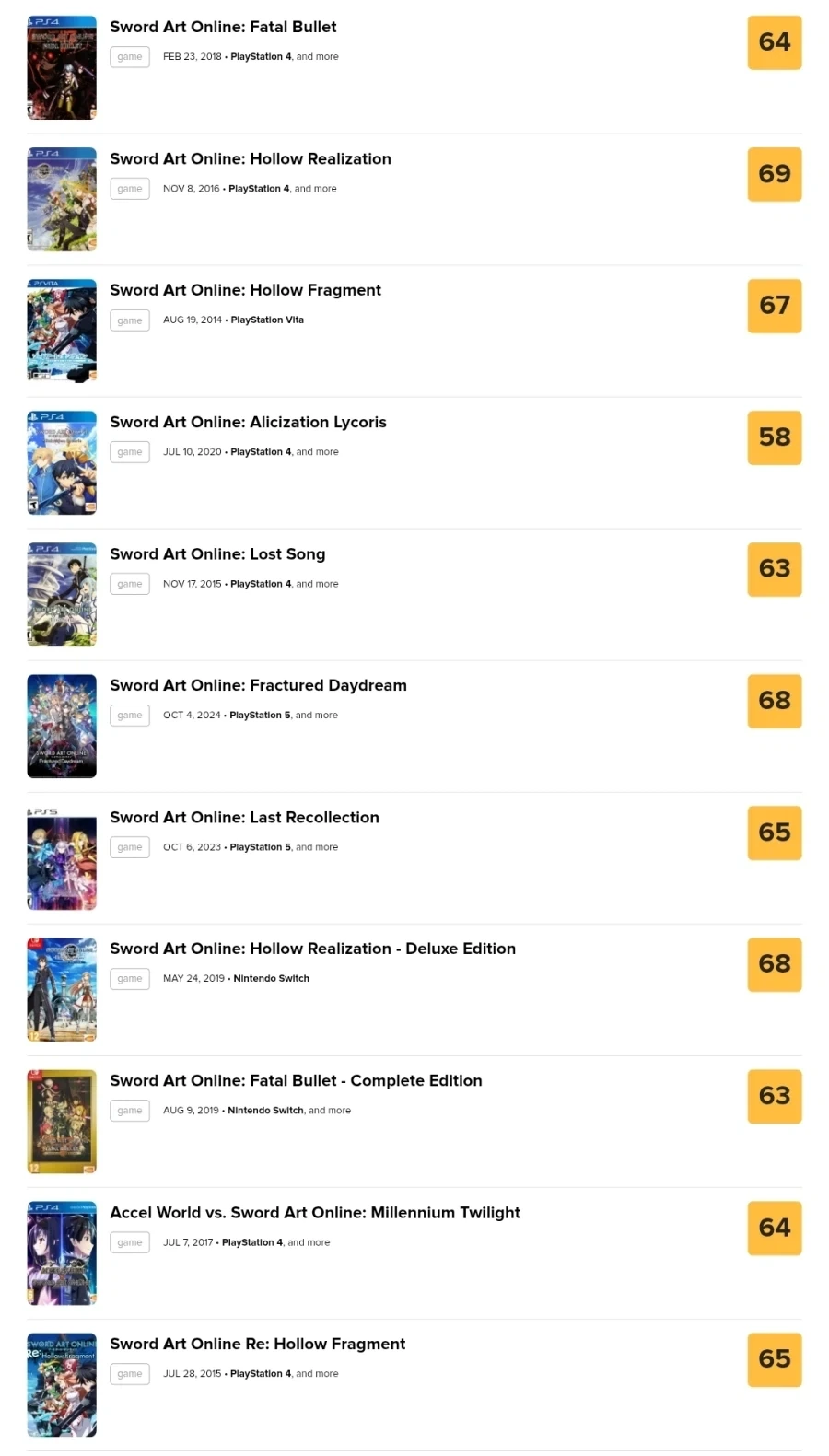Open Fatal Bullet - Complete Edition entry
The width and height of the screenshot is (829, 1456).
[296, 1080]
